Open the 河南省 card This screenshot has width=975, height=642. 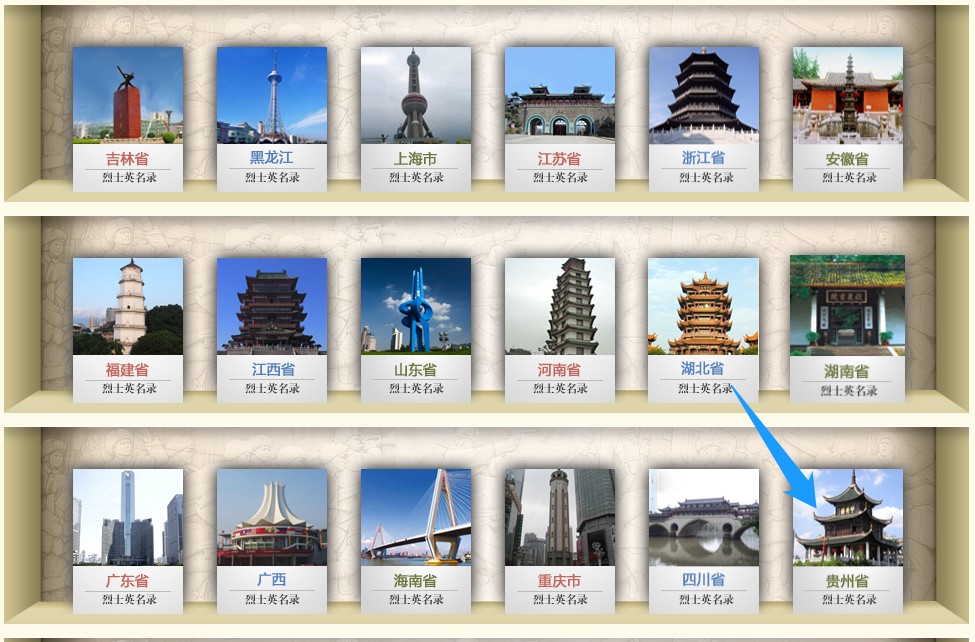[560, 329]
